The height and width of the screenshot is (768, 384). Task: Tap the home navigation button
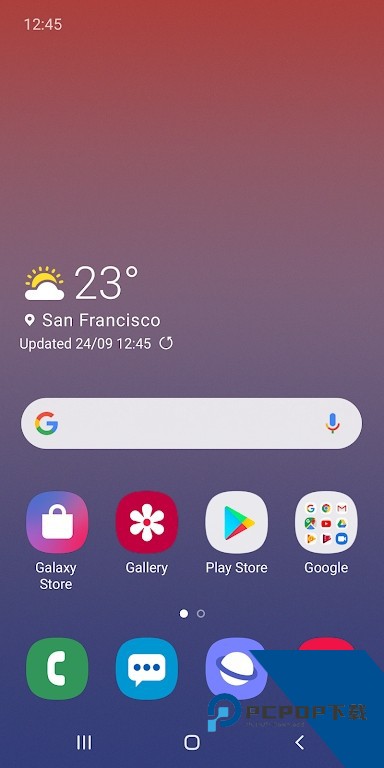point(192,743)
